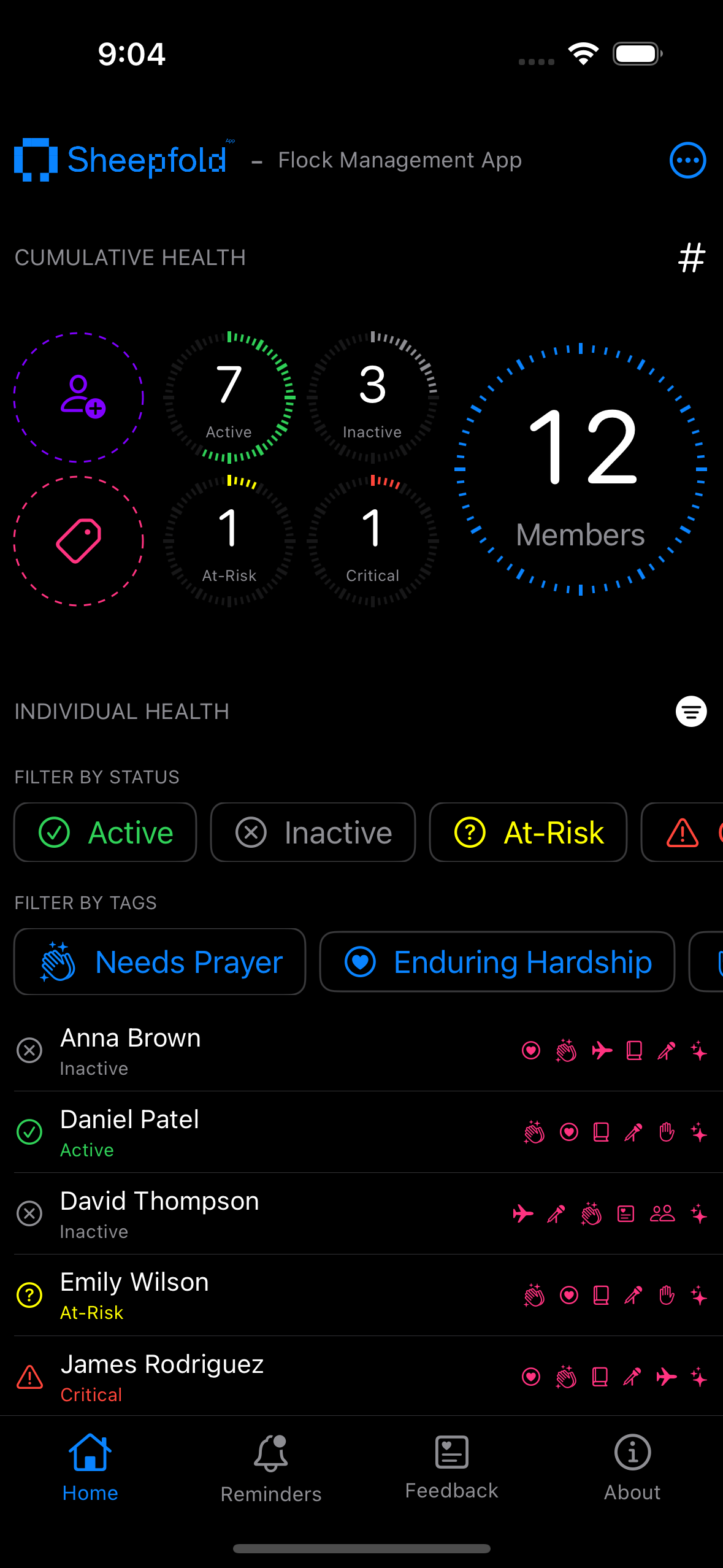Open the more options menu
Viewport: 723px width, 1568px height.
(687, 160)
